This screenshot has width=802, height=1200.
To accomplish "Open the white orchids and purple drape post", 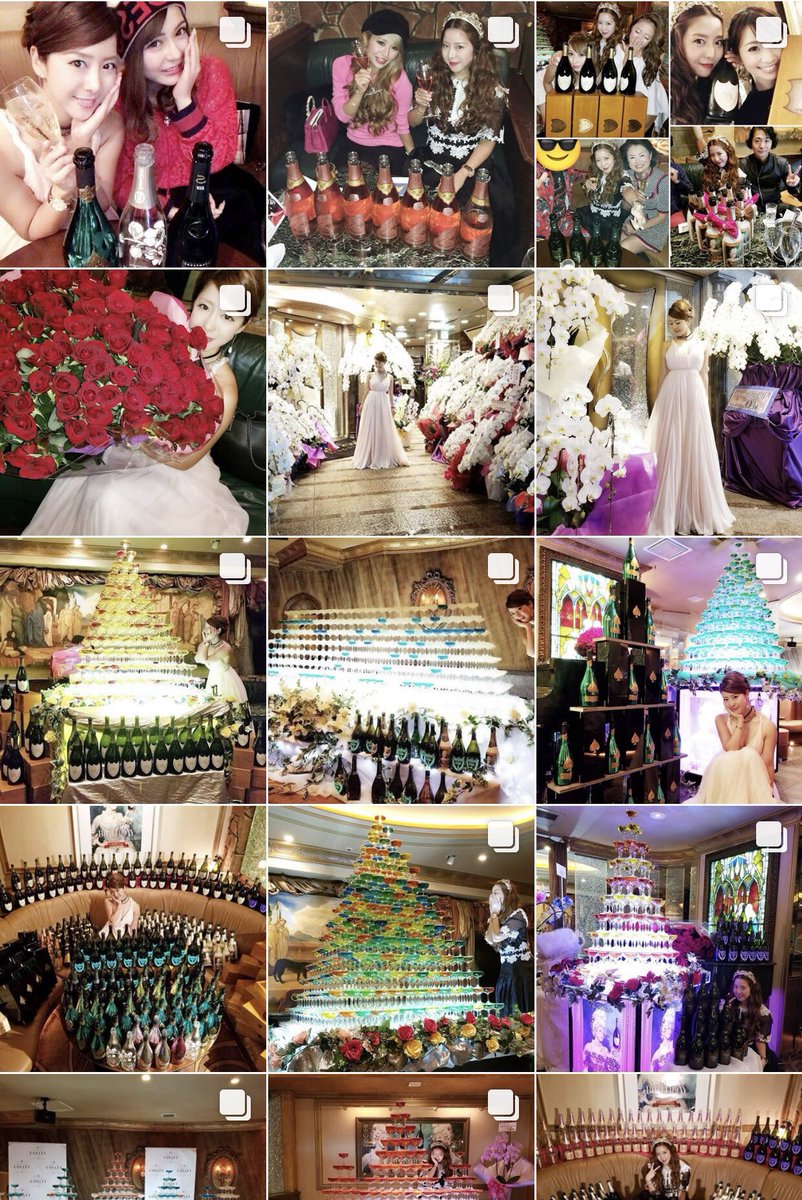I will point(668,402).
